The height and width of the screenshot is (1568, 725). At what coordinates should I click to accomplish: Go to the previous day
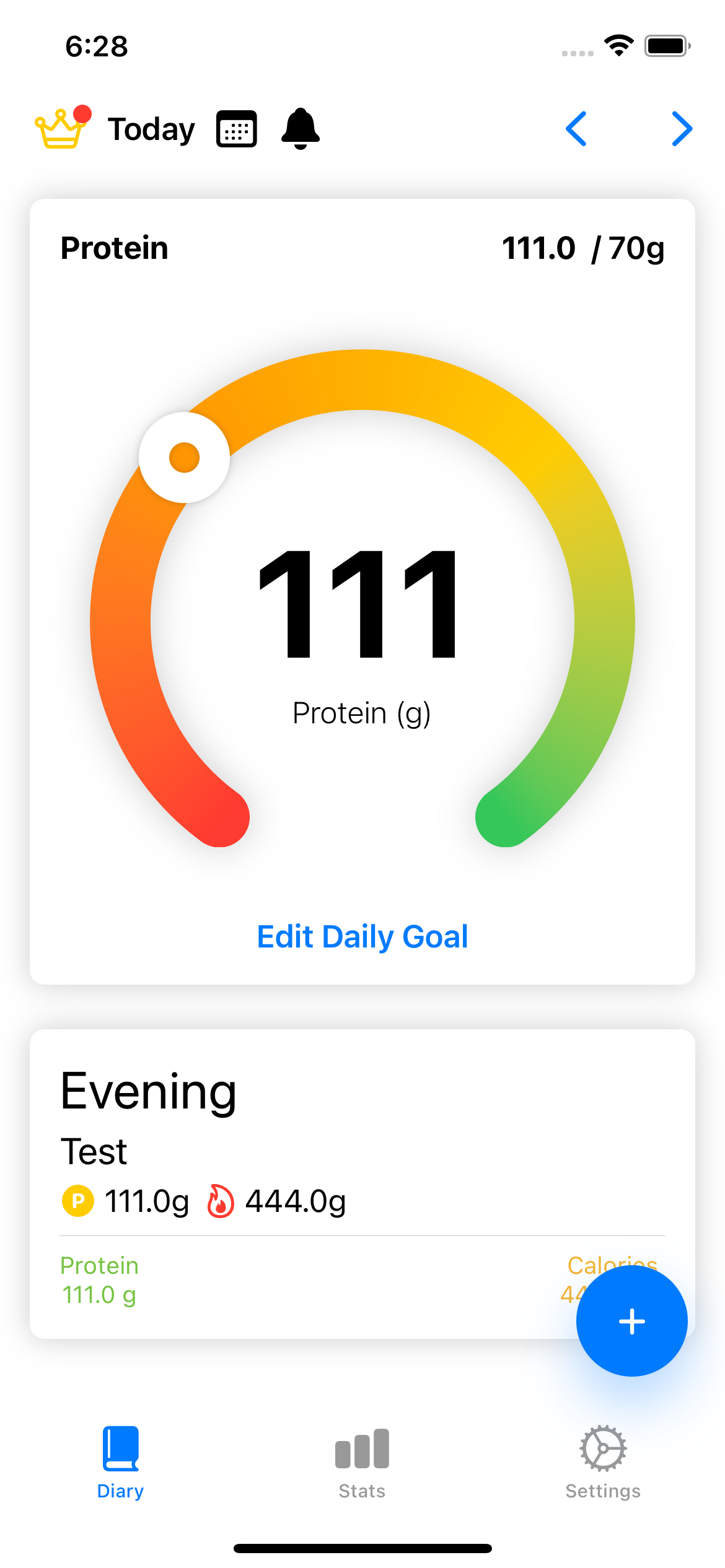pos(576,129)
